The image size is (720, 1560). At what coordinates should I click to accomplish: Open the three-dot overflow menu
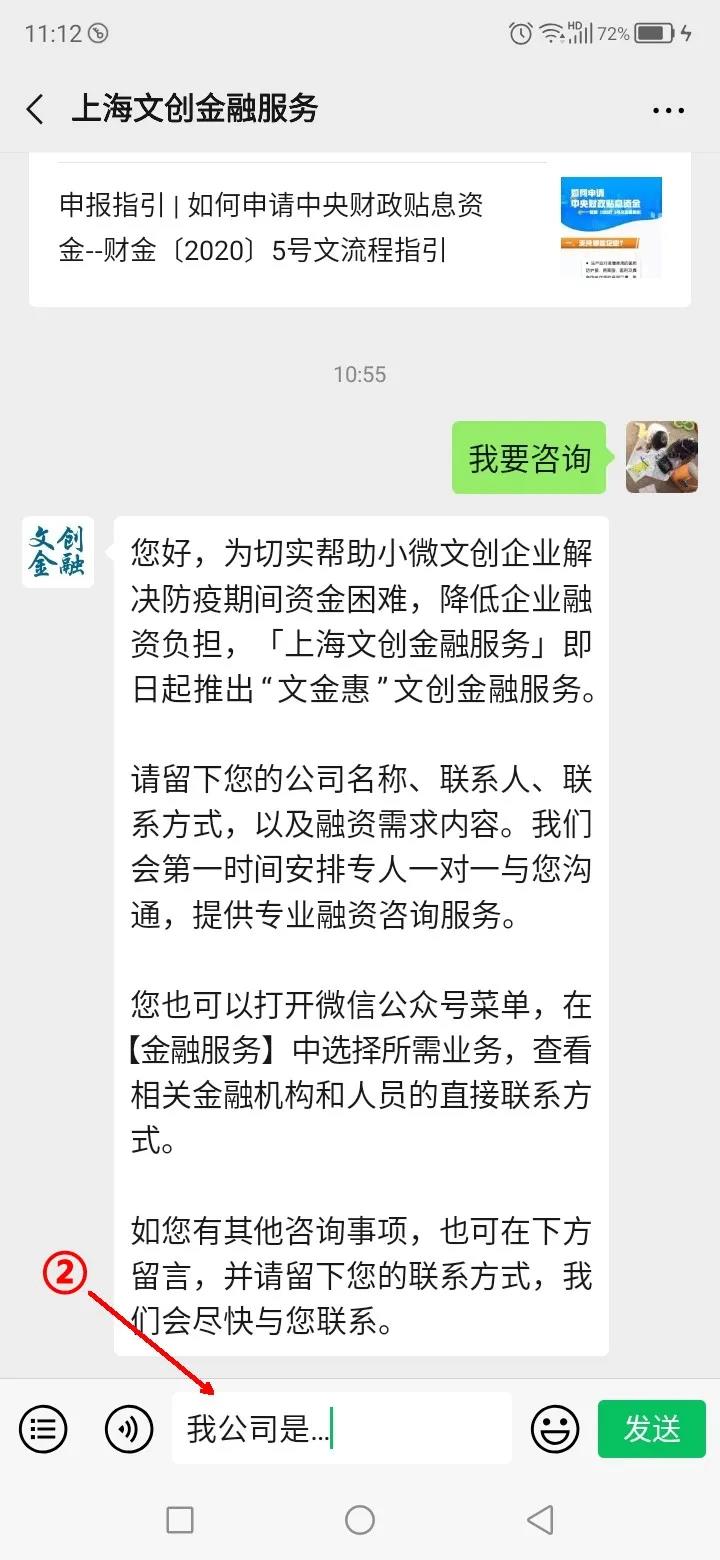coord(668,110)
